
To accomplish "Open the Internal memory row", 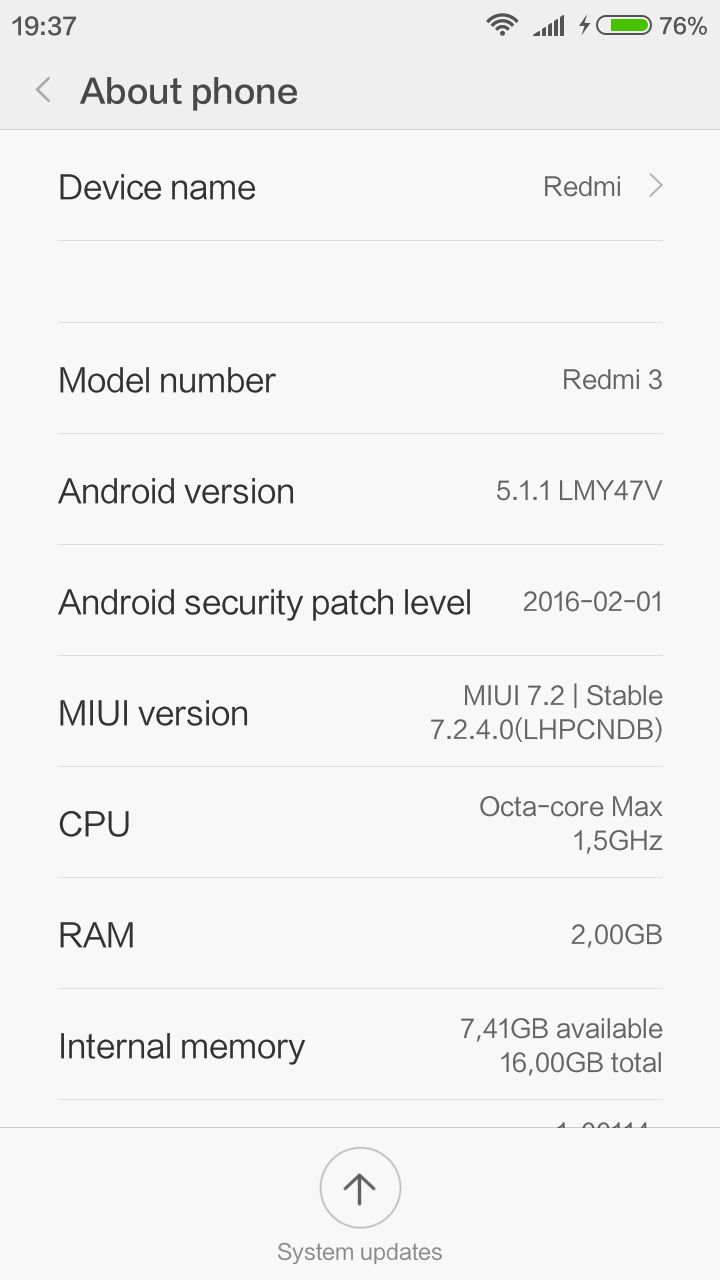I will point(360,1045).
